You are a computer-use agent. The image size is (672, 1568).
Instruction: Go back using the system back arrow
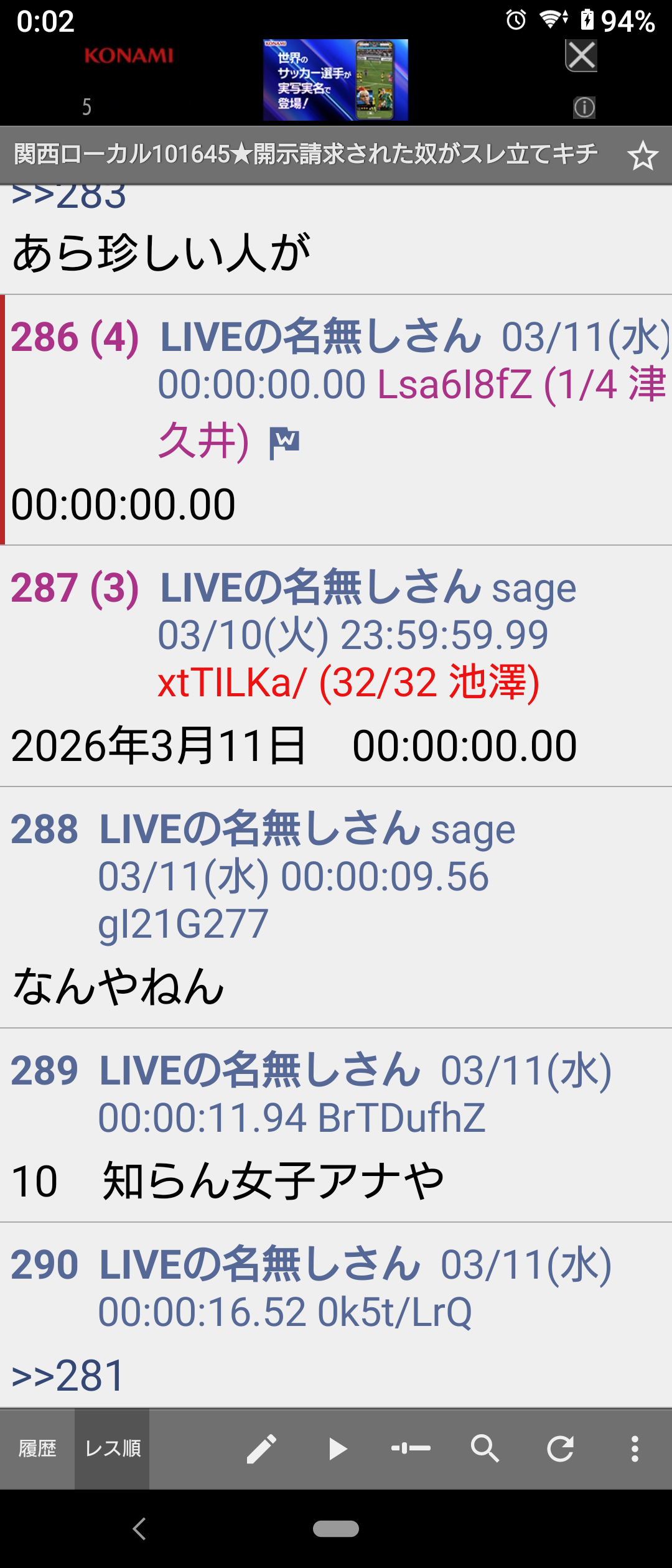coord(139,1529)
